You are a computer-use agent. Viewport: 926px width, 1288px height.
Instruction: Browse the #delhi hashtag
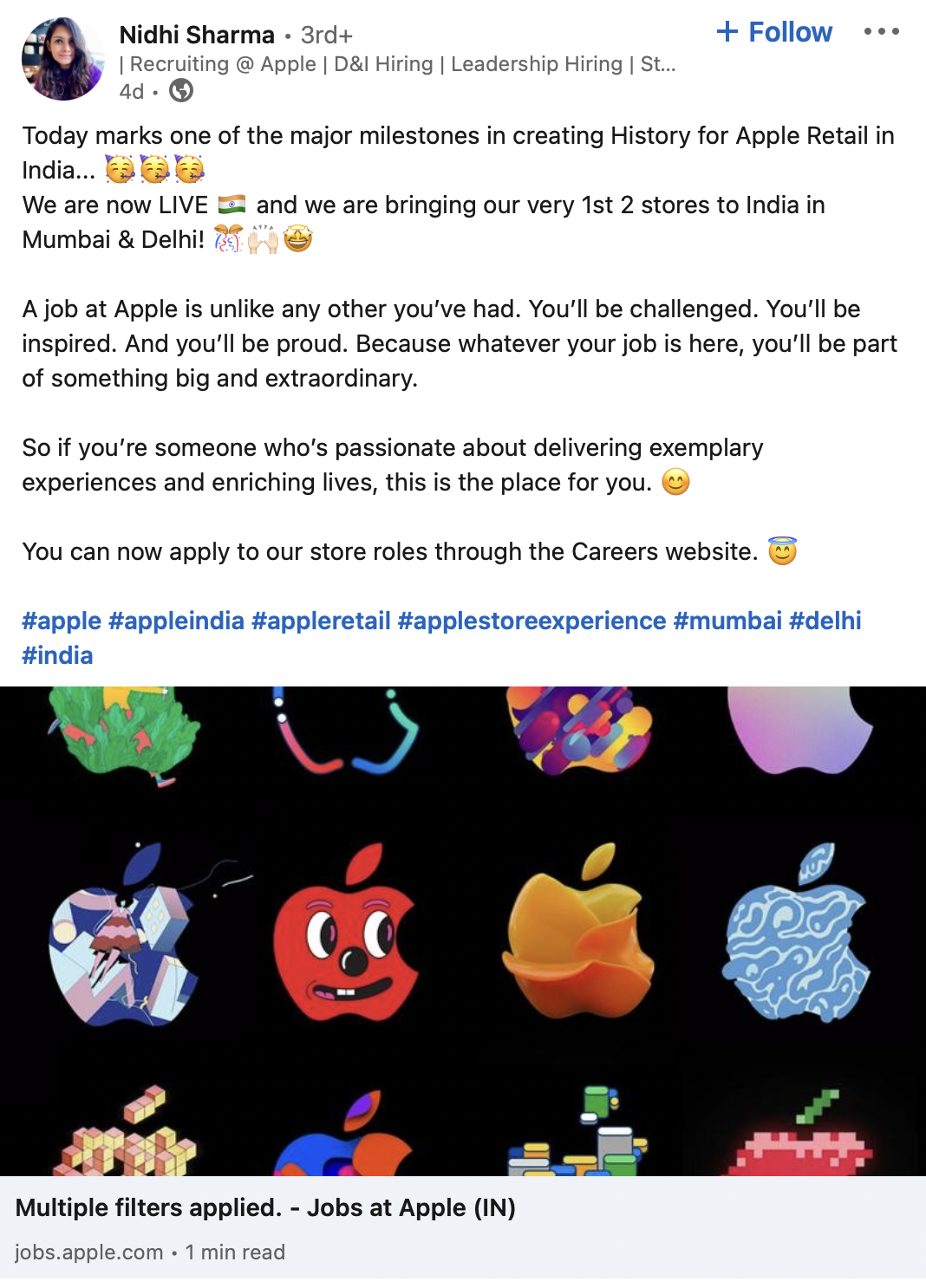coord(825,621)
